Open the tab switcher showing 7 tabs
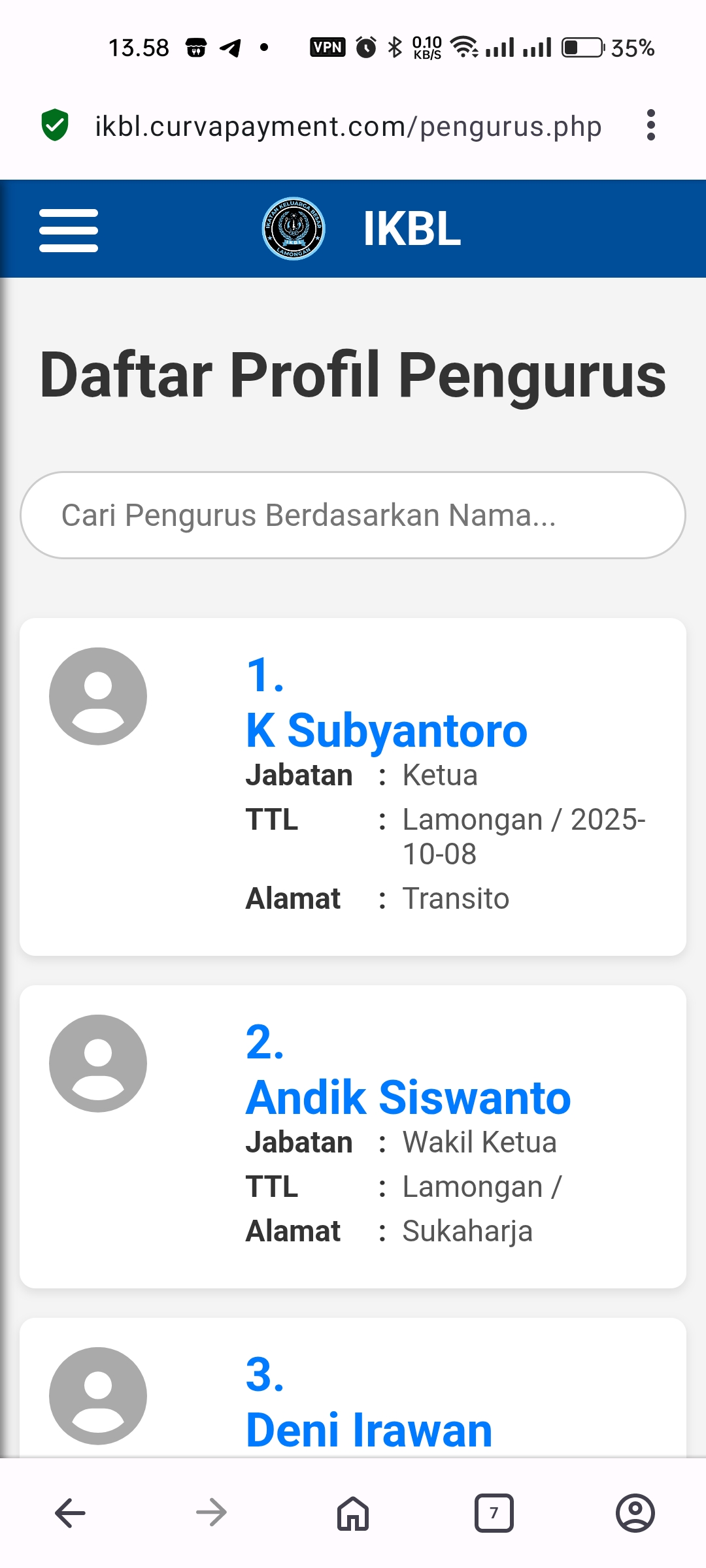The height and width of the screenshot is (1568, 706). (494, 1513)
